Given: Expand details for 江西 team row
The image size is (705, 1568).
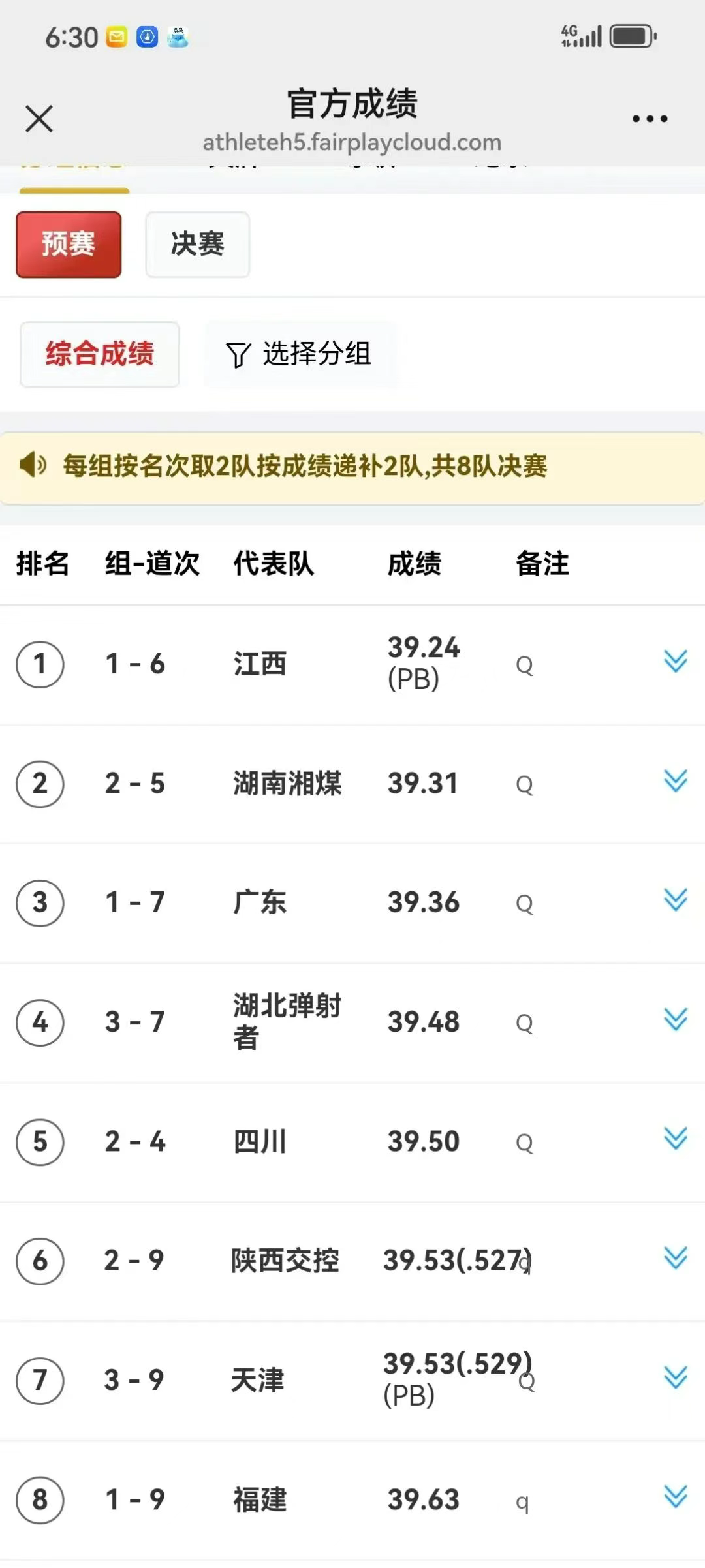Looking at the screenshot, I should tap(676, 662).
